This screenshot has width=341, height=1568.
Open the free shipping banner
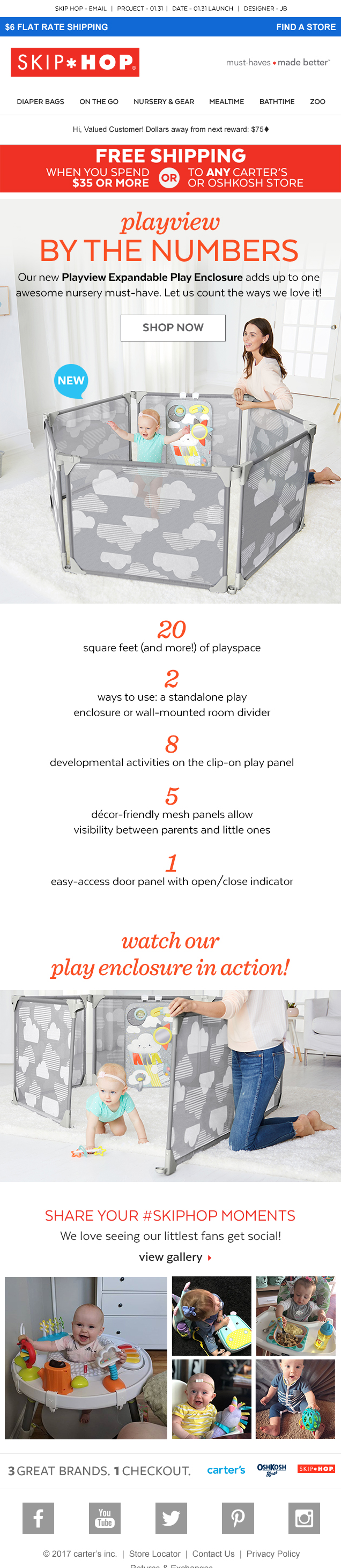171,169
